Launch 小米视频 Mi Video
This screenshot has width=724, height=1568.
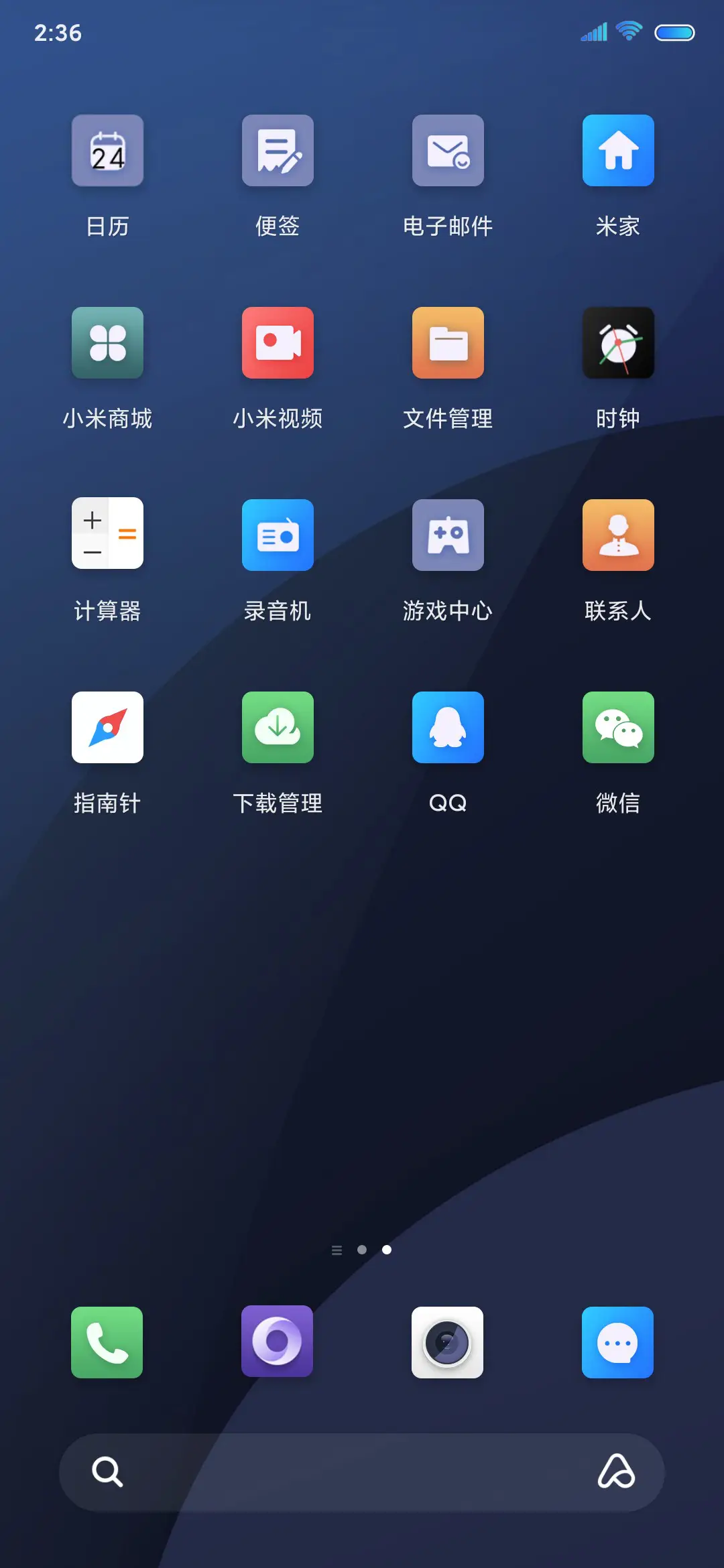[278, 342]
